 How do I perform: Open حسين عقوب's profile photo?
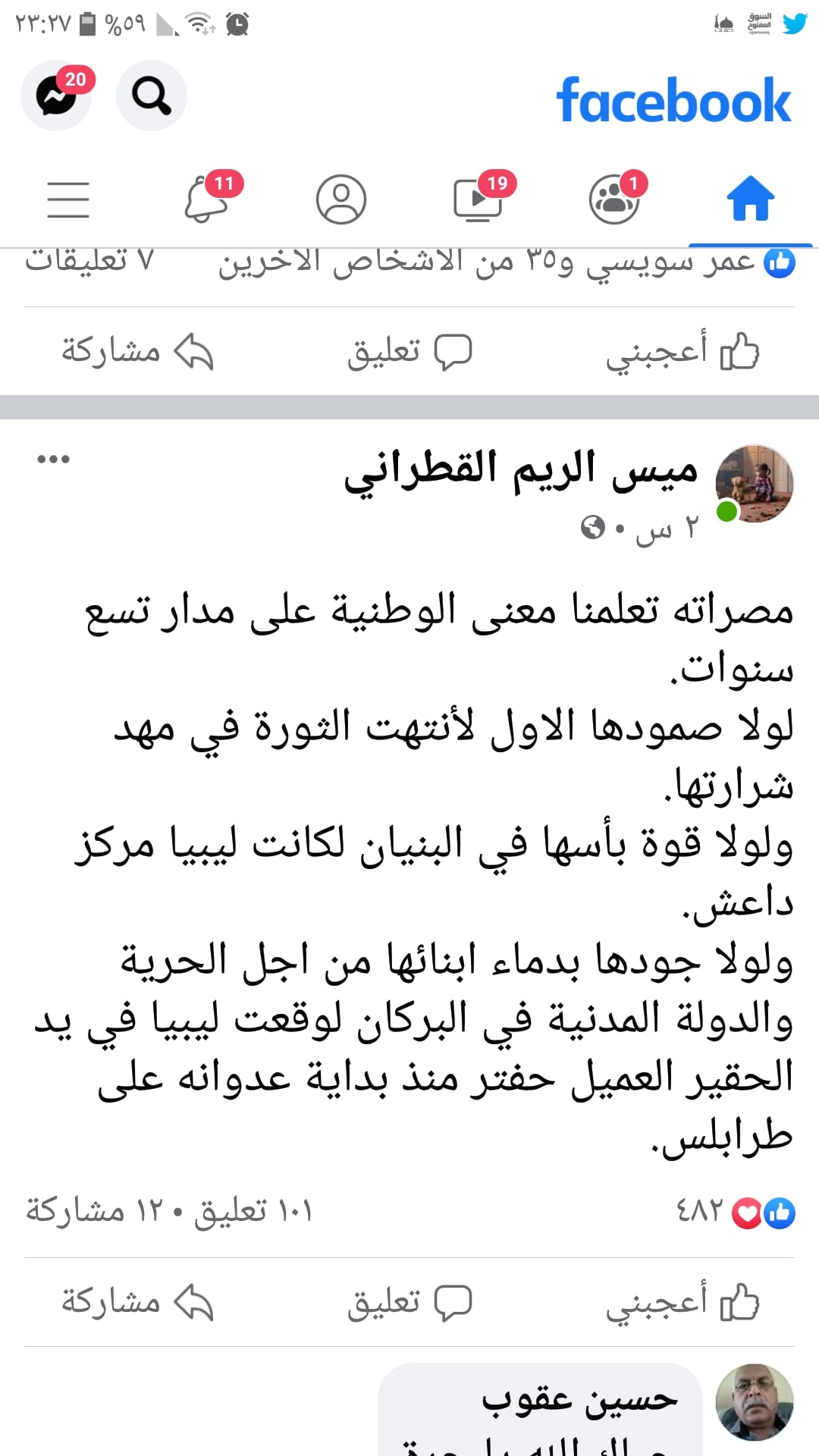tap(755, 1403)
